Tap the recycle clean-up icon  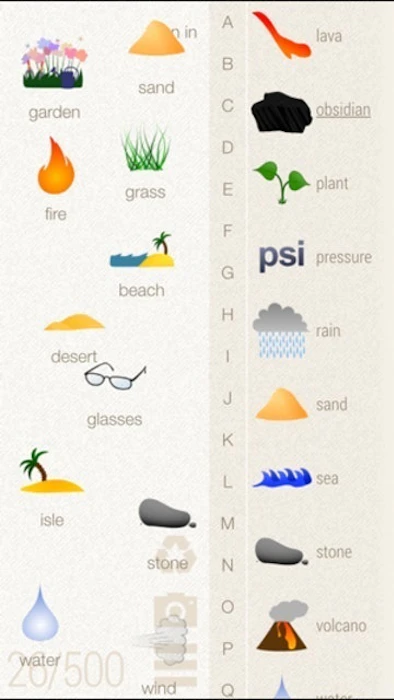[x=178, y=556]
